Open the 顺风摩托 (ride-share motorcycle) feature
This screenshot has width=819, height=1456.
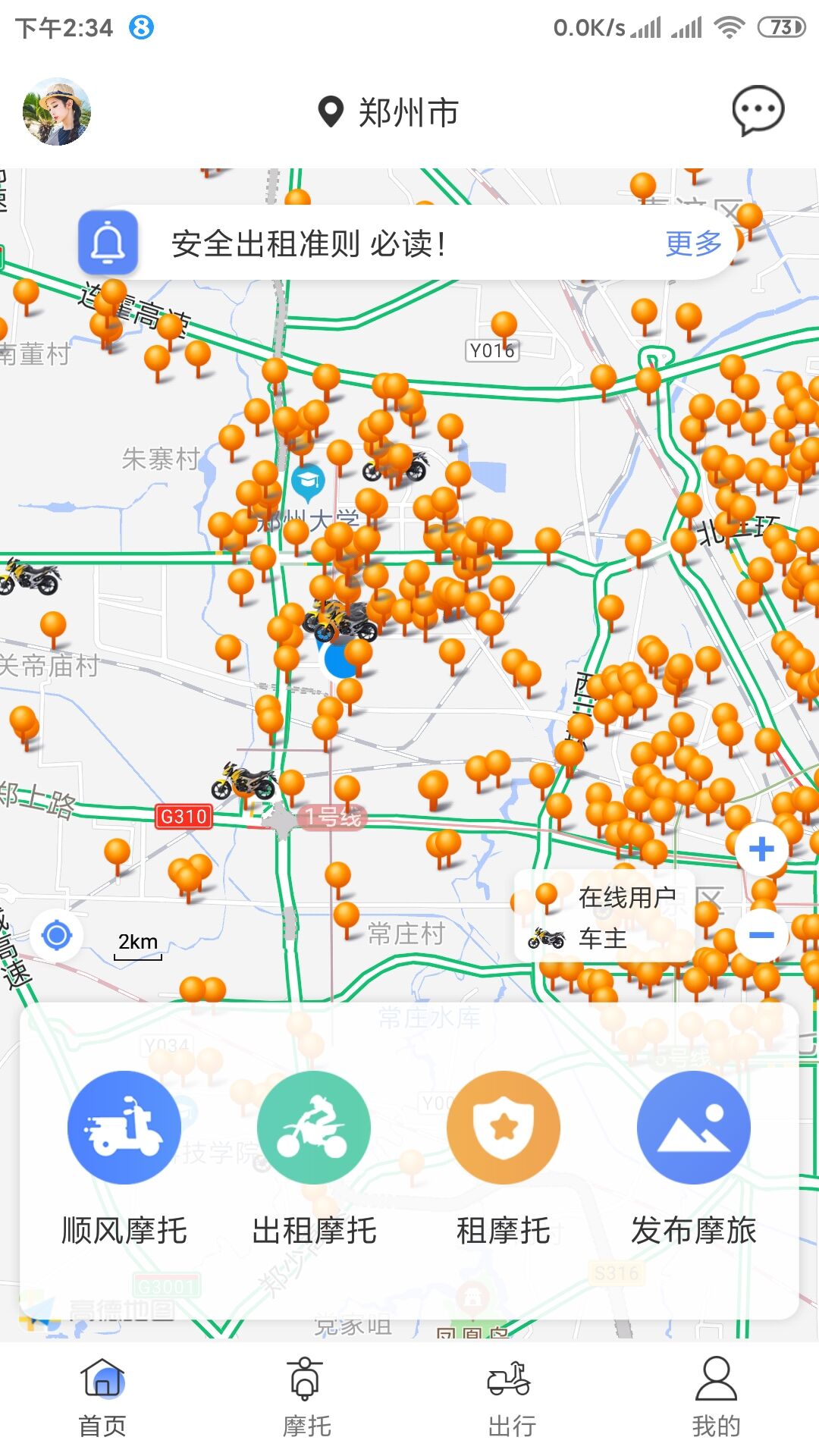click(x=124, y=1128)
